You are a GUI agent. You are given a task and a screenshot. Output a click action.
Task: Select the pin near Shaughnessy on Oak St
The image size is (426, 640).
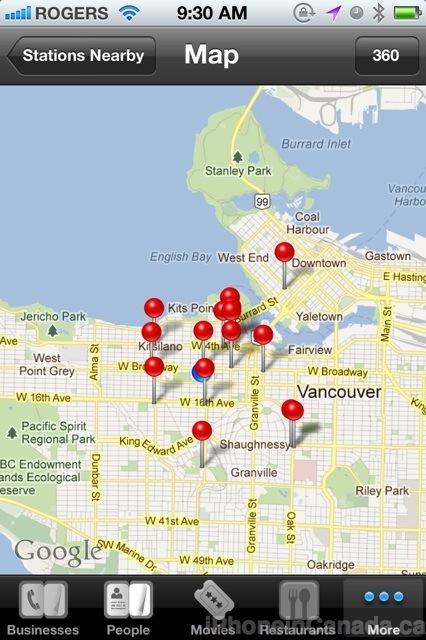coord(292,410)
